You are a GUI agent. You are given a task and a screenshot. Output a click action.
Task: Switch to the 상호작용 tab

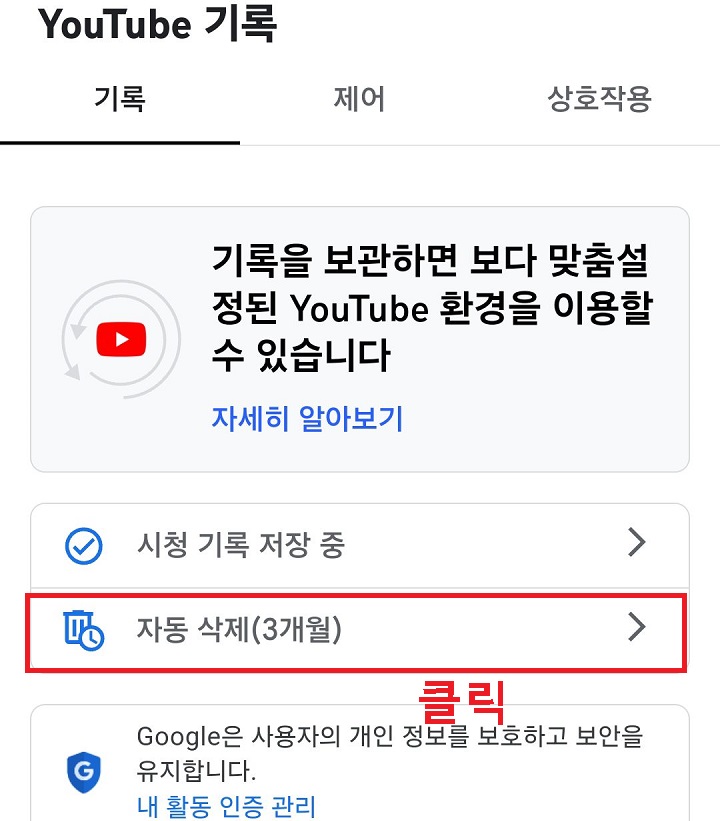(x=600, y=98)
